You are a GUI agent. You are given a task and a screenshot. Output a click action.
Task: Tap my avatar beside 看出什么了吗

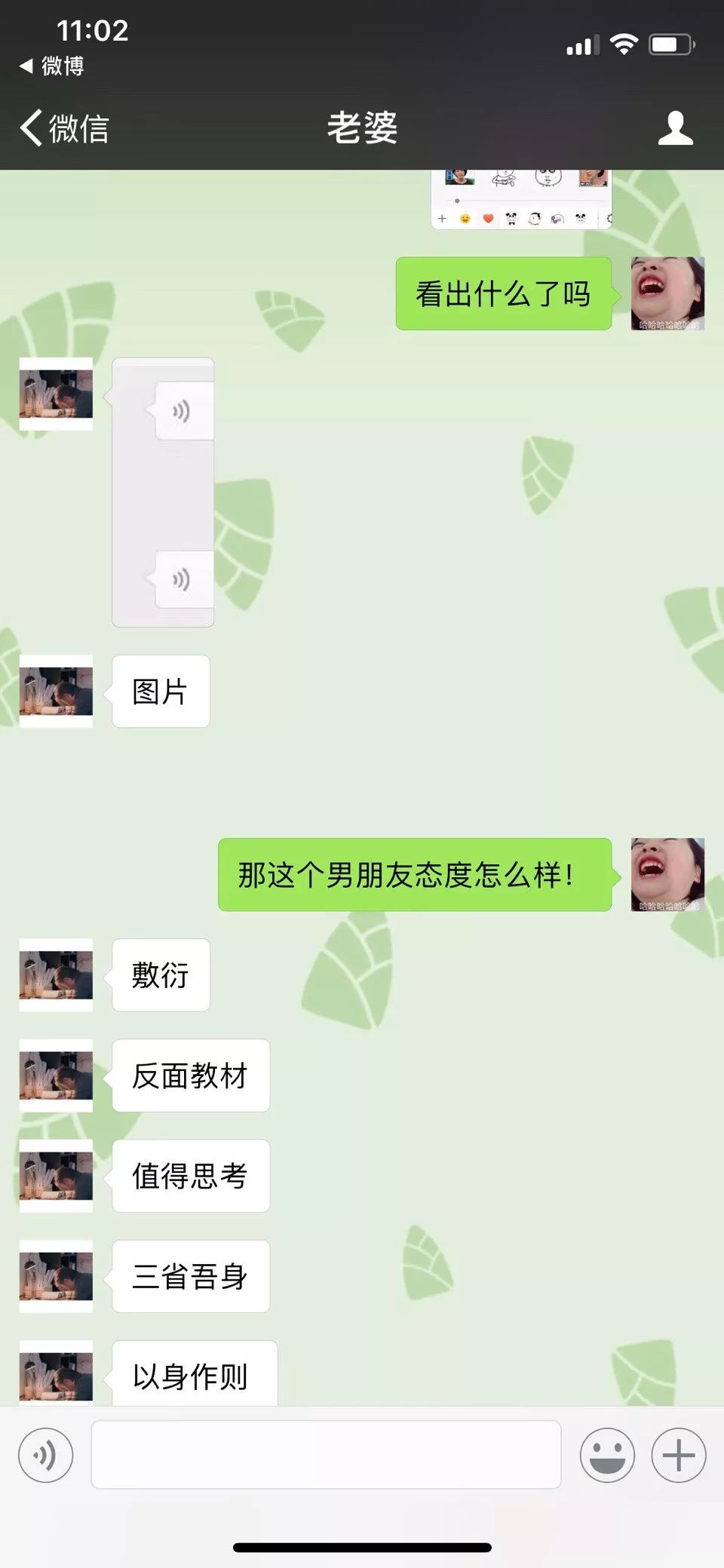point(667,293)
